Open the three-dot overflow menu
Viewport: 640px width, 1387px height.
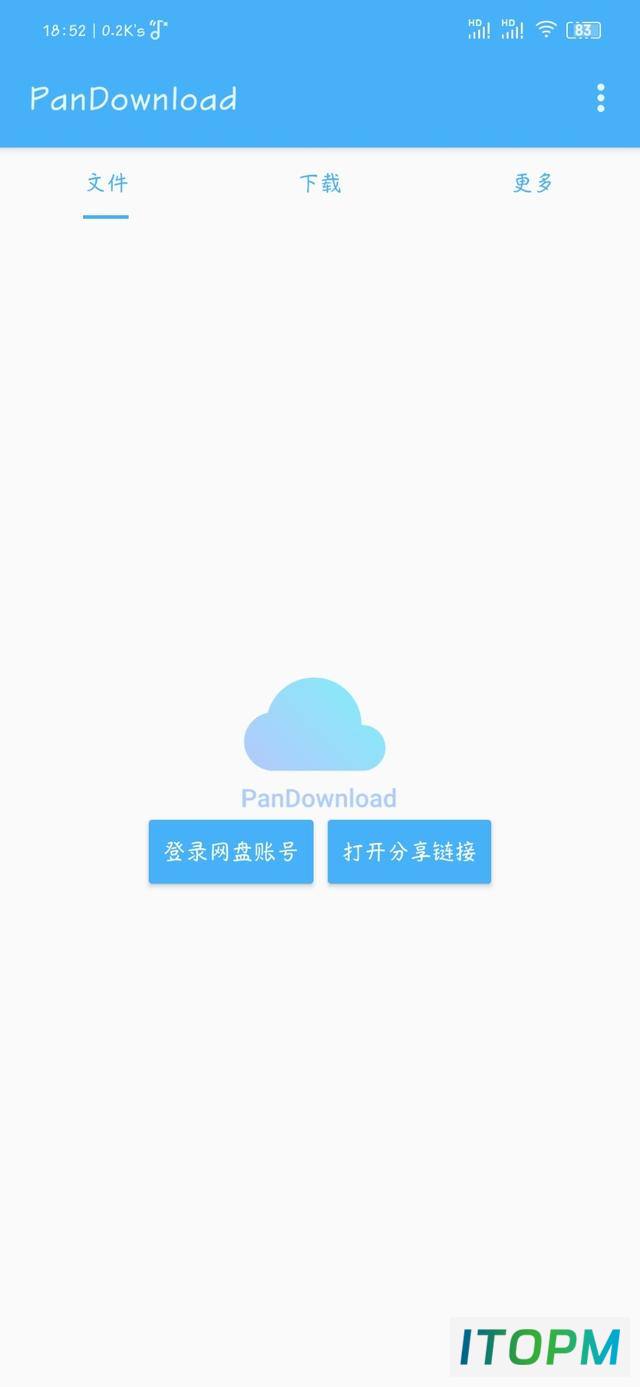(x=600, y=98)
